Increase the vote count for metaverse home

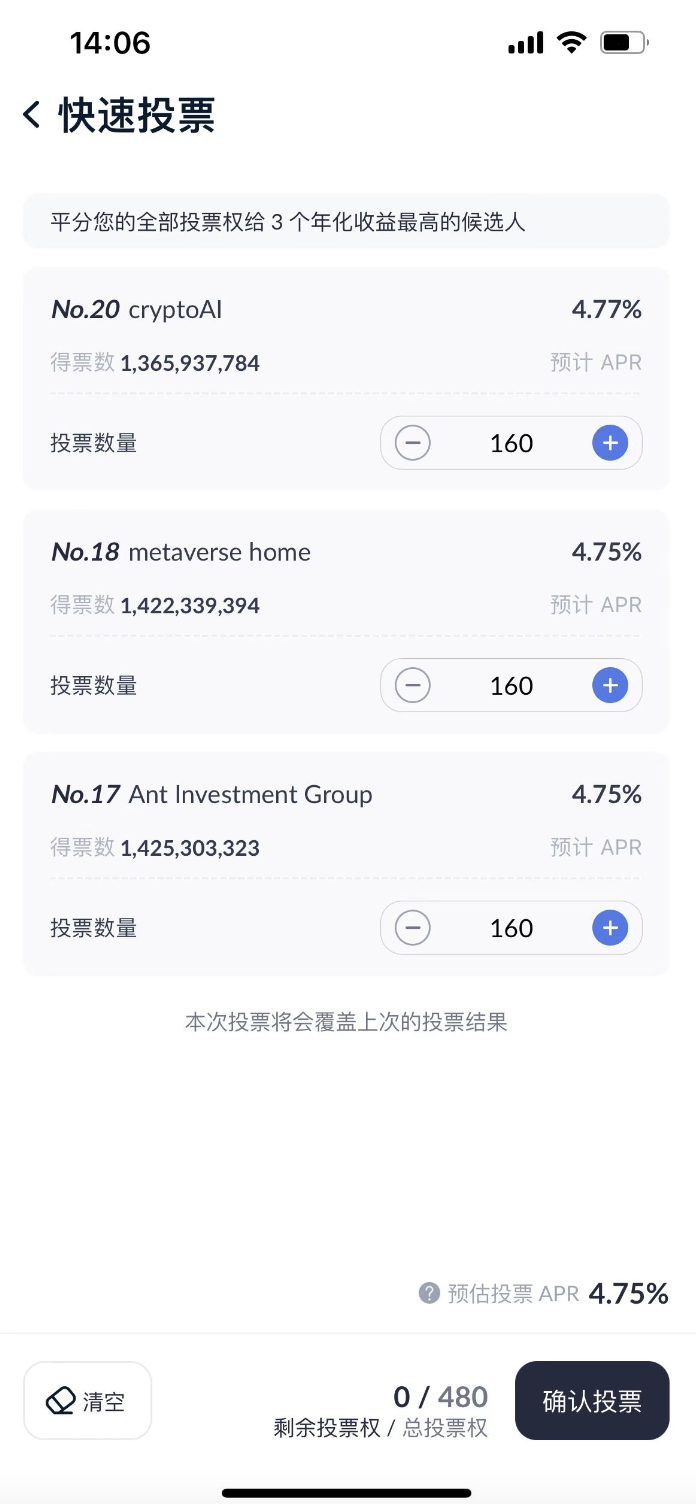tap(610, 685)
